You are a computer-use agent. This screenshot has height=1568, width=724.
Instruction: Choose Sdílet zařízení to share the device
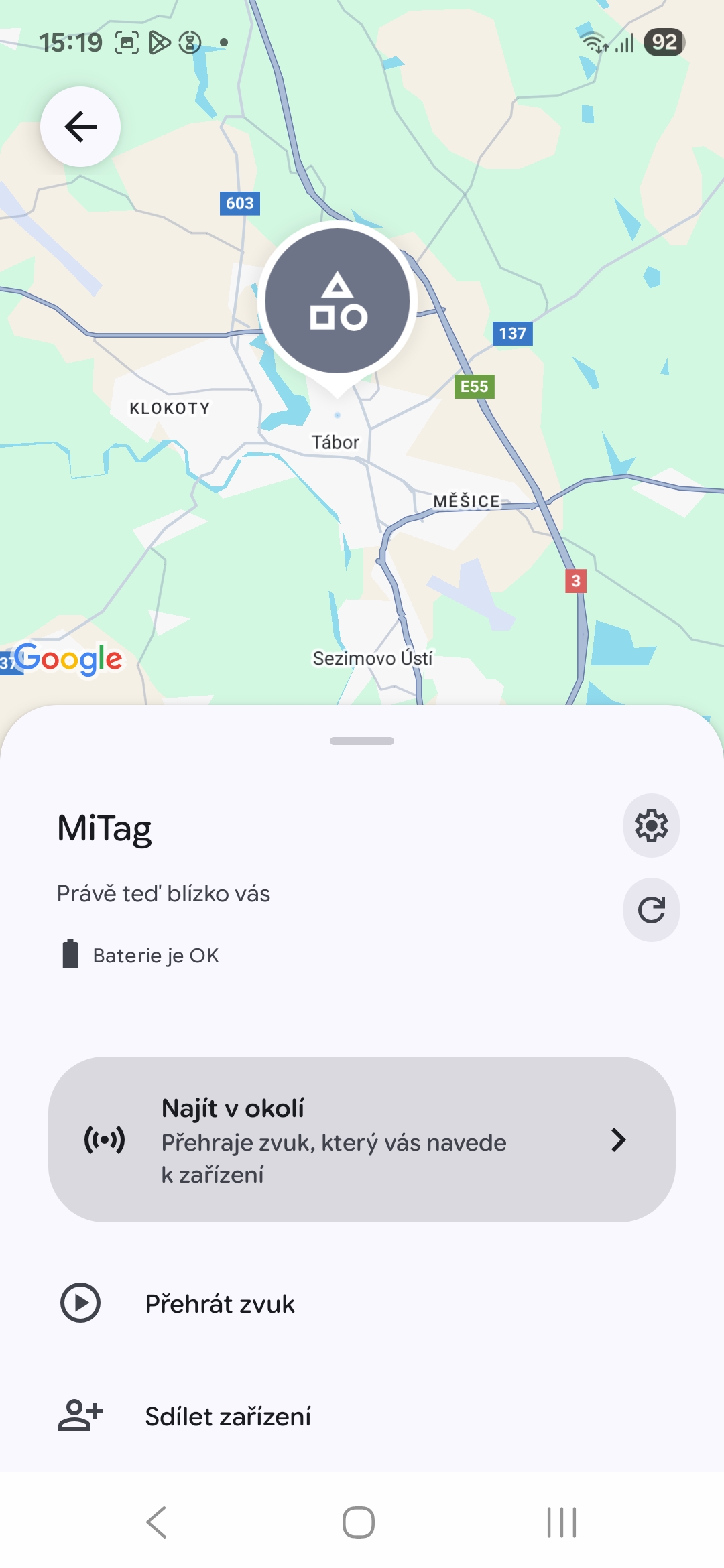[228, 1416]
